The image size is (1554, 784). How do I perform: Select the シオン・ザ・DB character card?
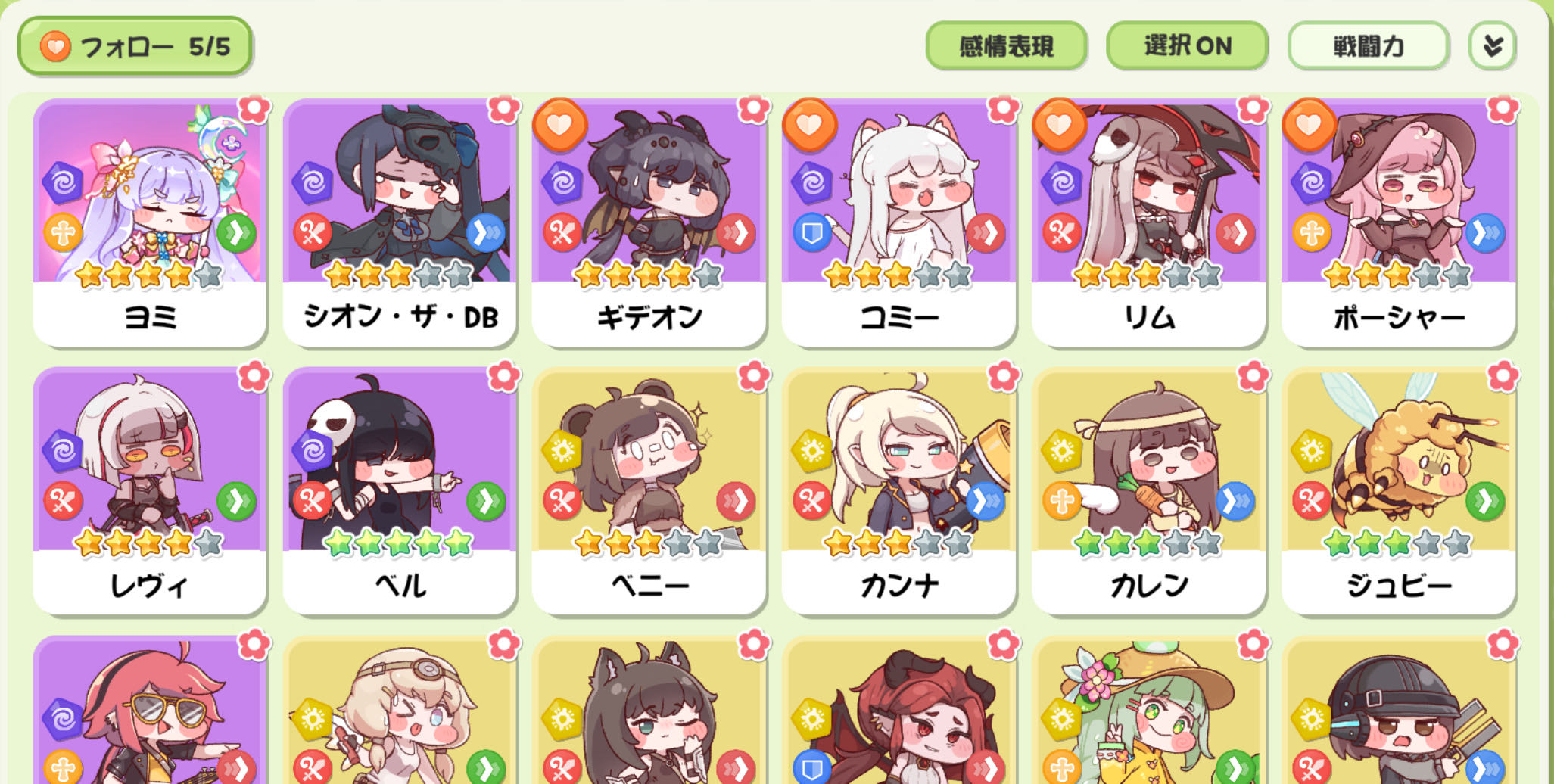click(400, 223)
